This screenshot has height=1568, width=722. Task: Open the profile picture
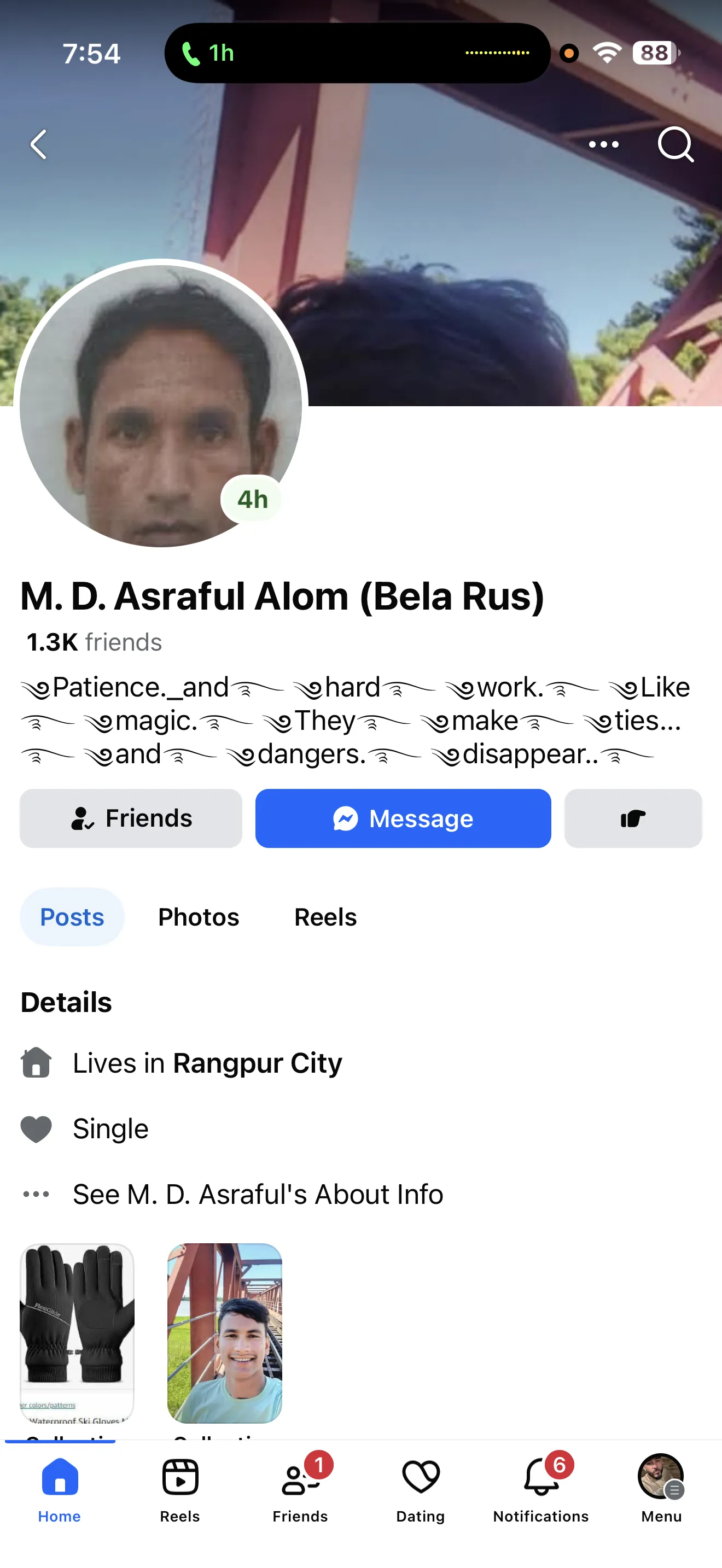click(161, 405)
